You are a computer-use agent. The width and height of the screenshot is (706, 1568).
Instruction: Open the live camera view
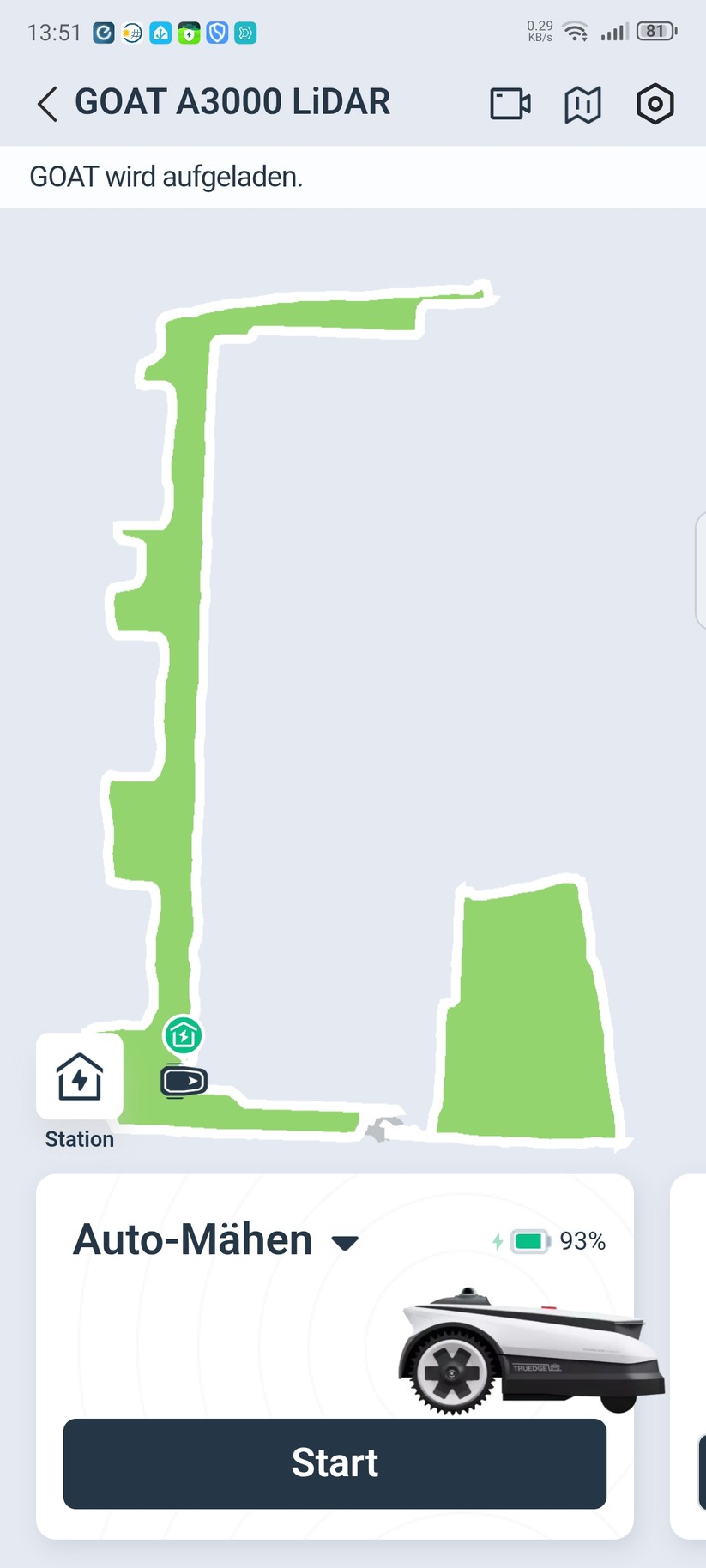pyautogui.click(x=510, y=104)
